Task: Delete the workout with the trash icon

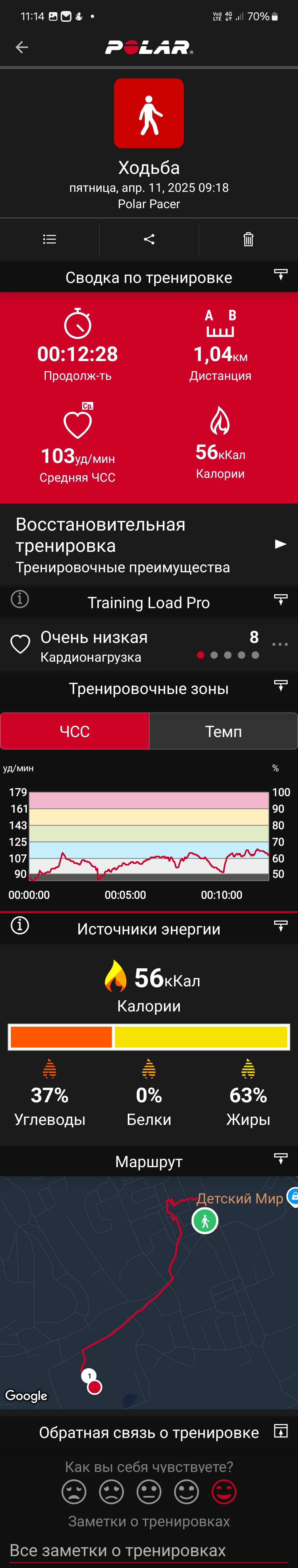Action: coord(248,239)
